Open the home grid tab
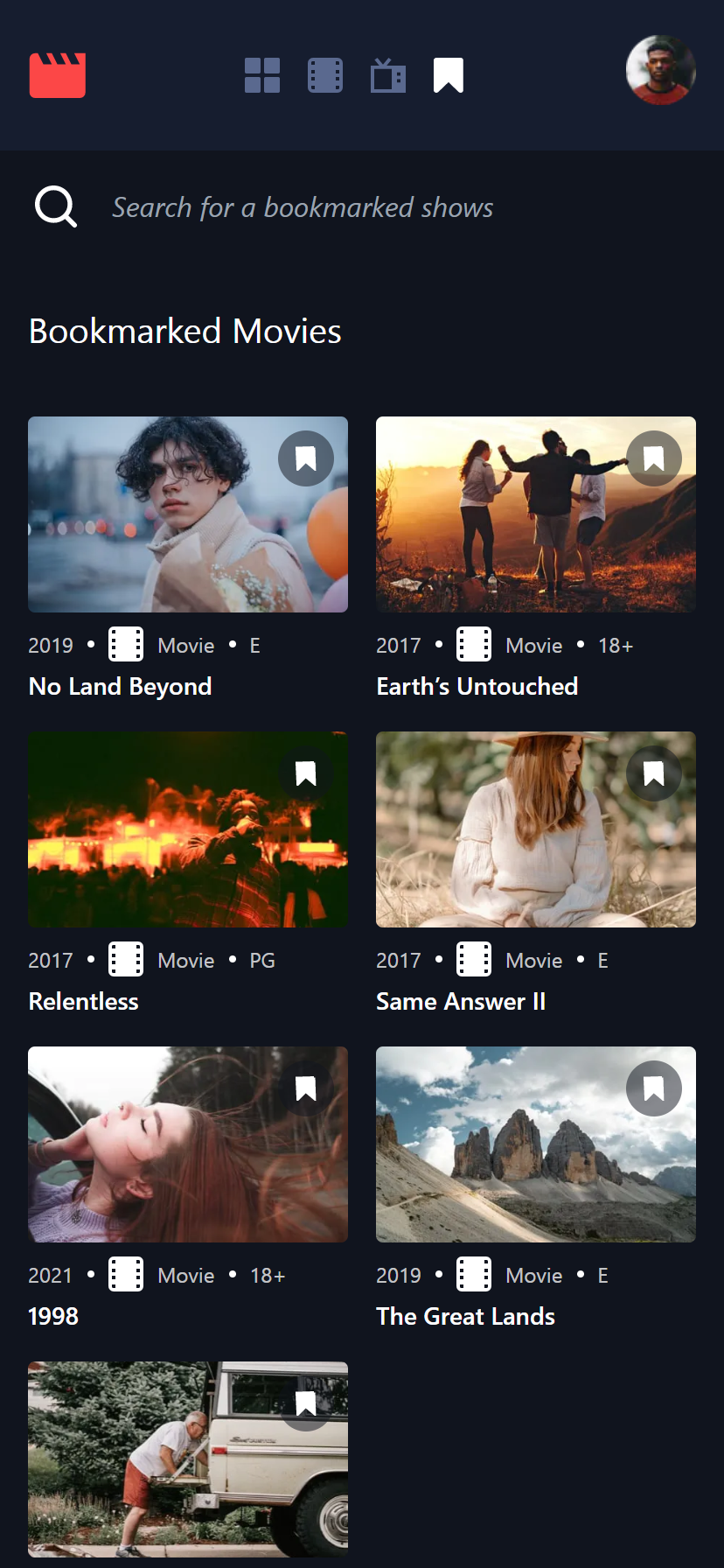 point(262,75)
